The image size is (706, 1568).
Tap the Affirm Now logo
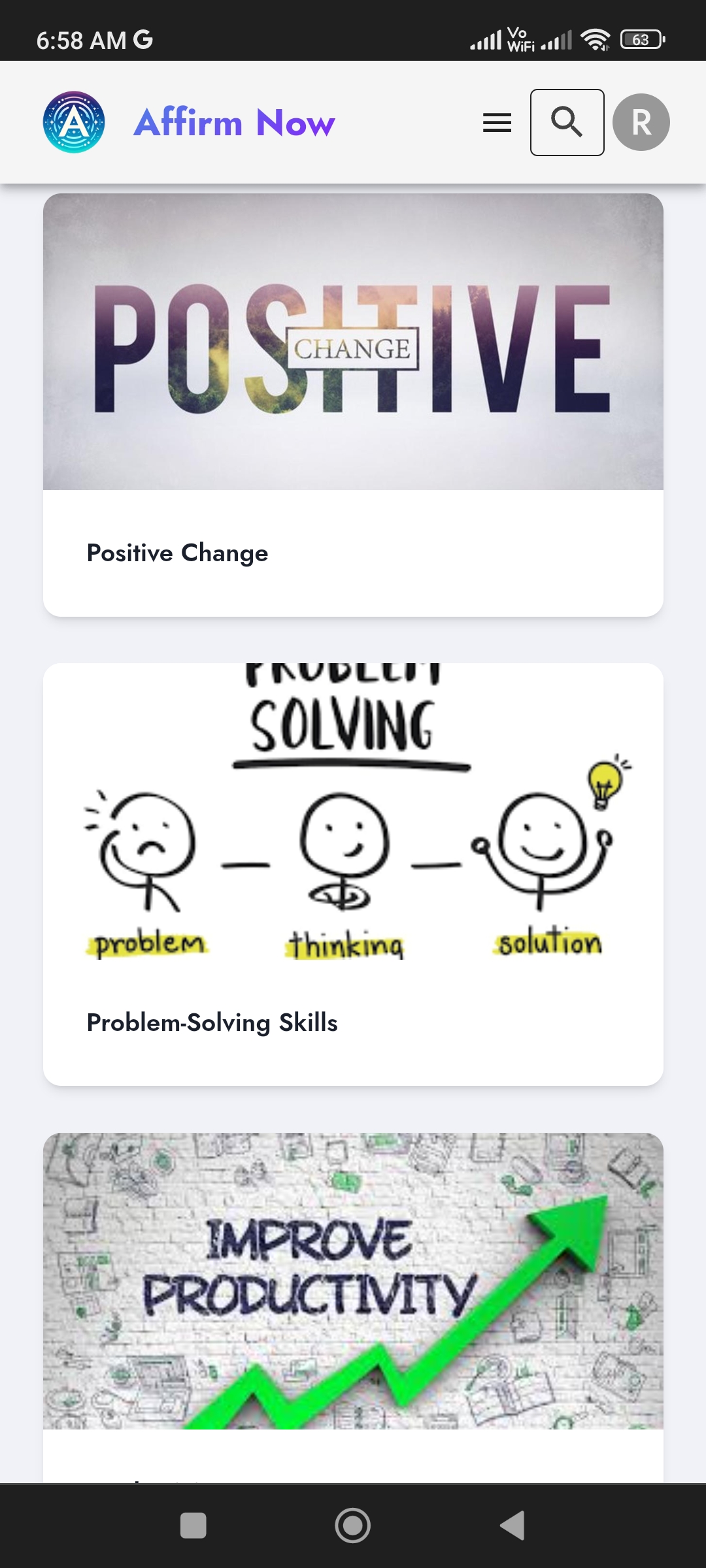(74, 122)
